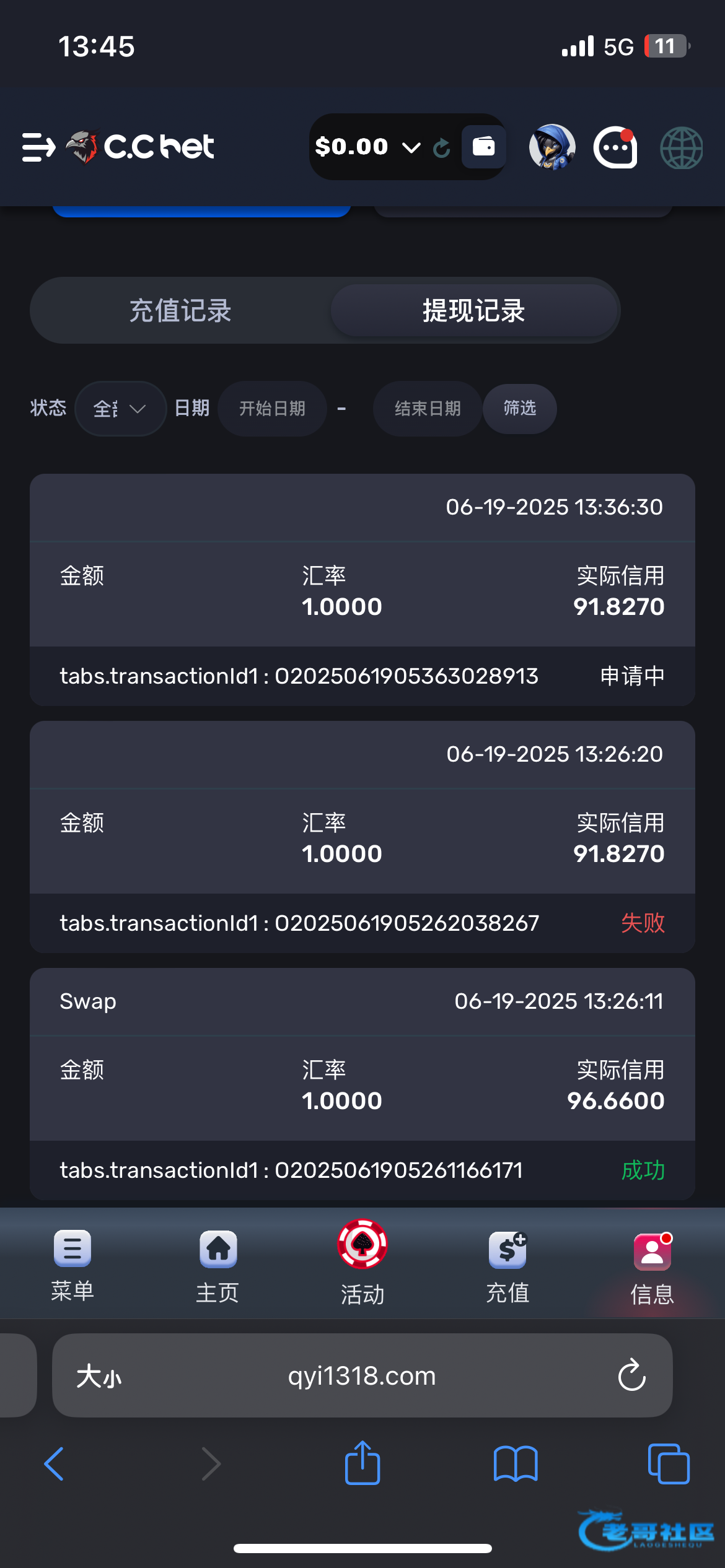The height and width of the screenshot is (1568, 725).
Task: Select the 提现记录 tab
Action: click(x=474, y=310)
